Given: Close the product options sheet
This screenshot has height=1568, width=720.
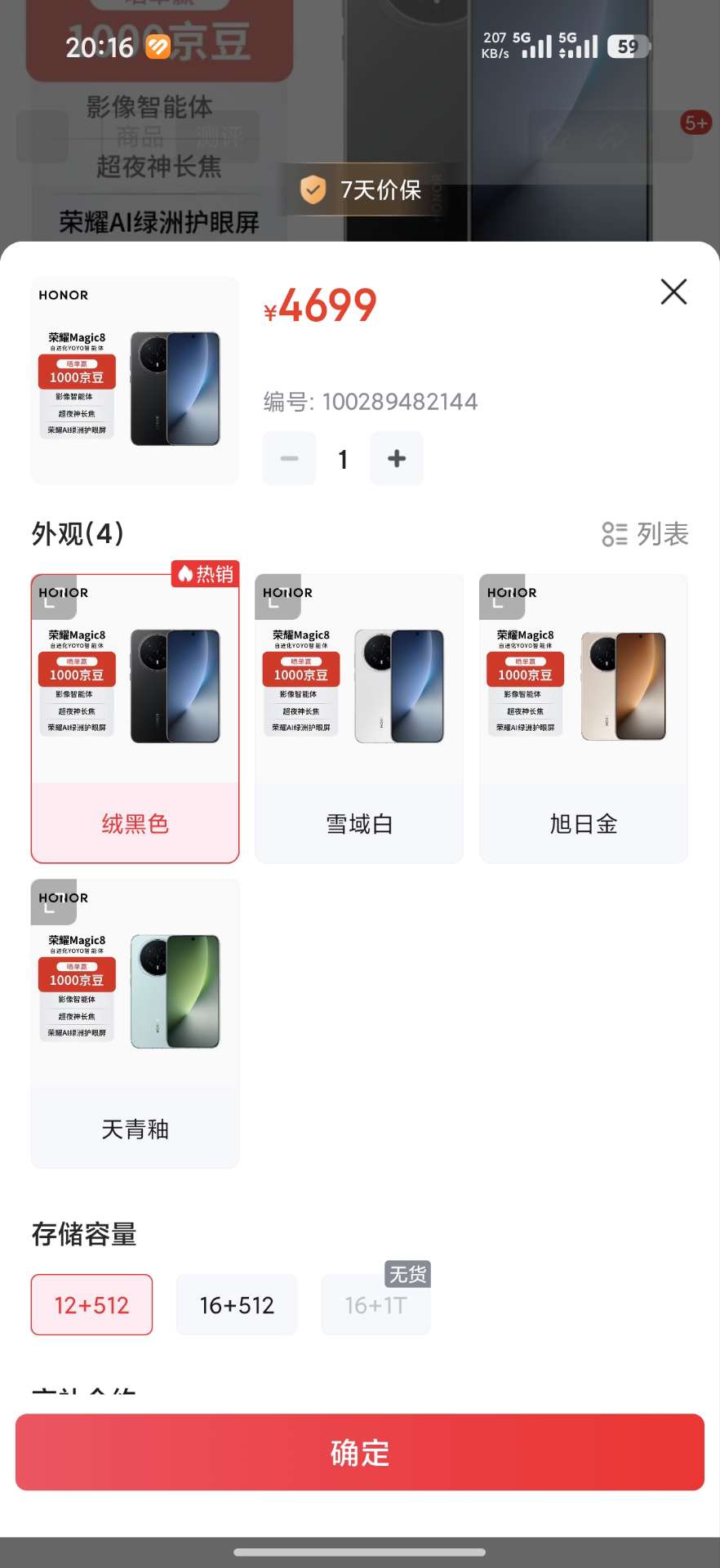Looking at the screenshot, I should click(x=673, y=292).
